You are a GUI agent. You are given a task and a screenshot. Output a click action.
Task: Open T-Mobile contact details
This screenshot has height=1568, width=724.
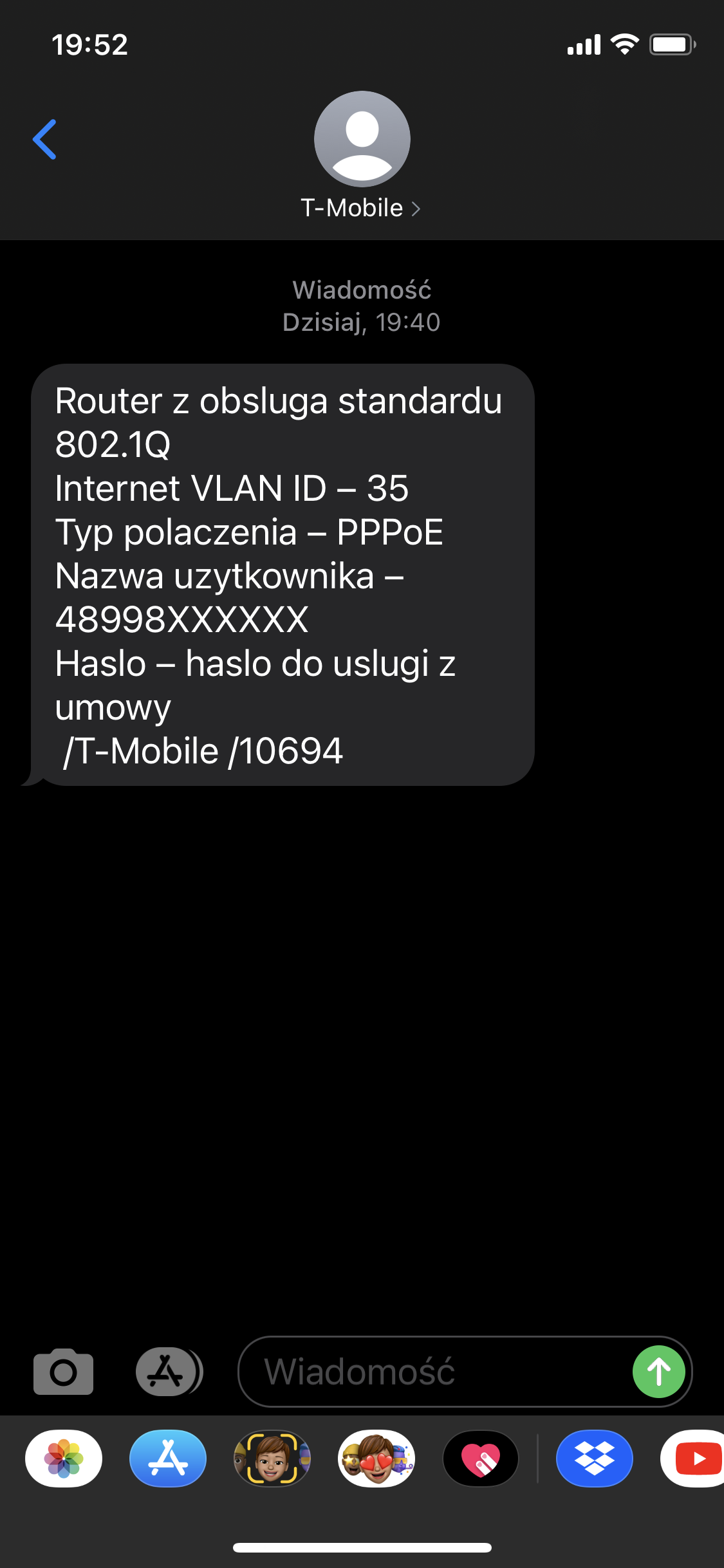pyautogui.click(x=362, y=156)
